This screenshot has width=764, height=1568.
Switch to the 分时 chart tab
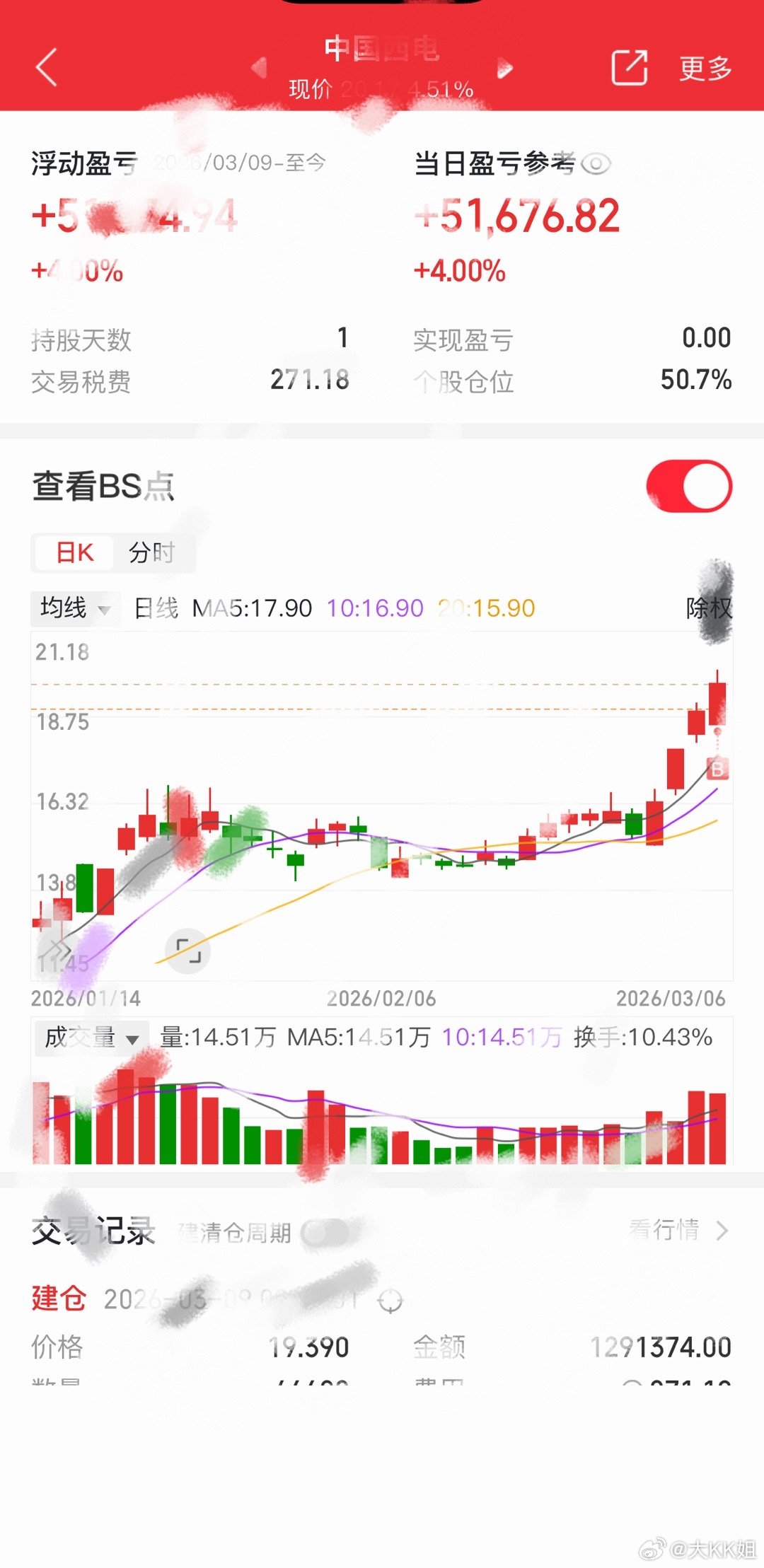point(153,553)
